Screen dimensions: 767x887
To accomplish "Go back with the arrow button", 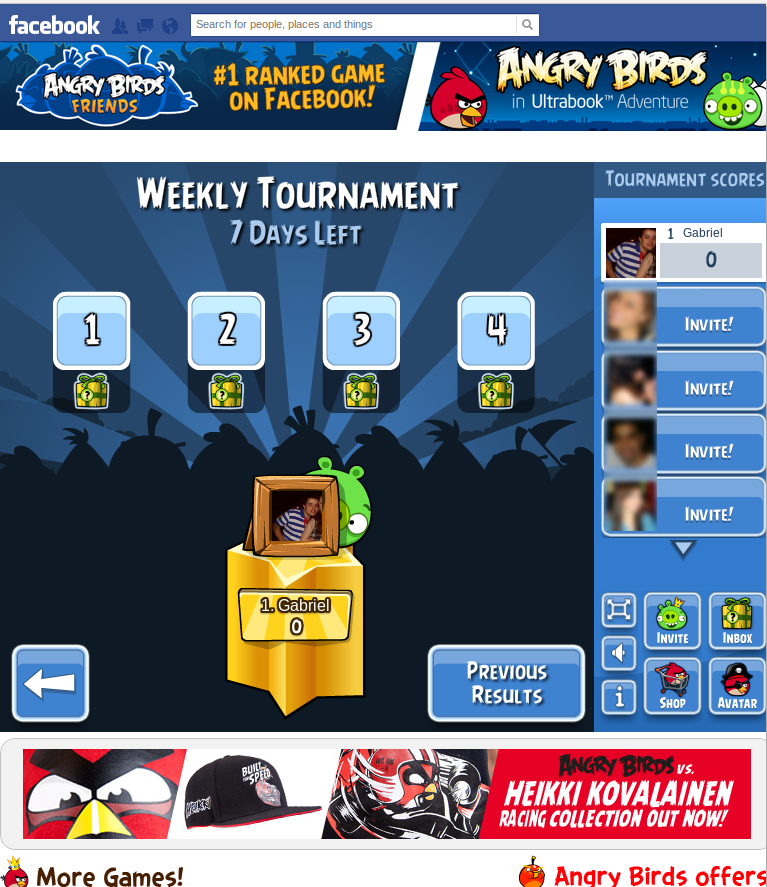I will point(51,683).
